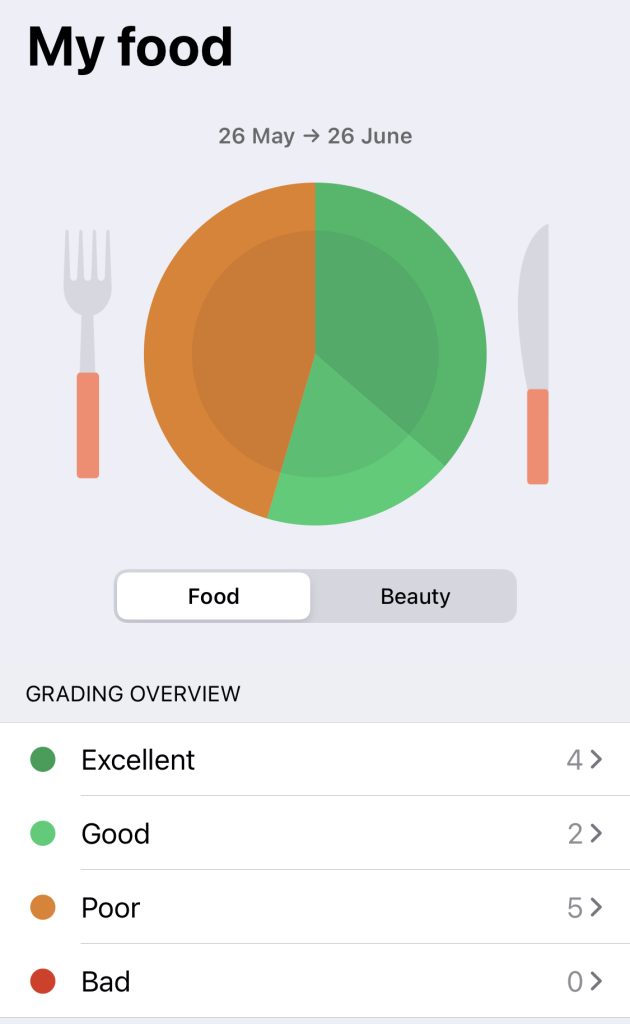The width and height of the screenshot is (630, 1024).
Task: Open the Excellent graded products list
Action: [315, 760]
